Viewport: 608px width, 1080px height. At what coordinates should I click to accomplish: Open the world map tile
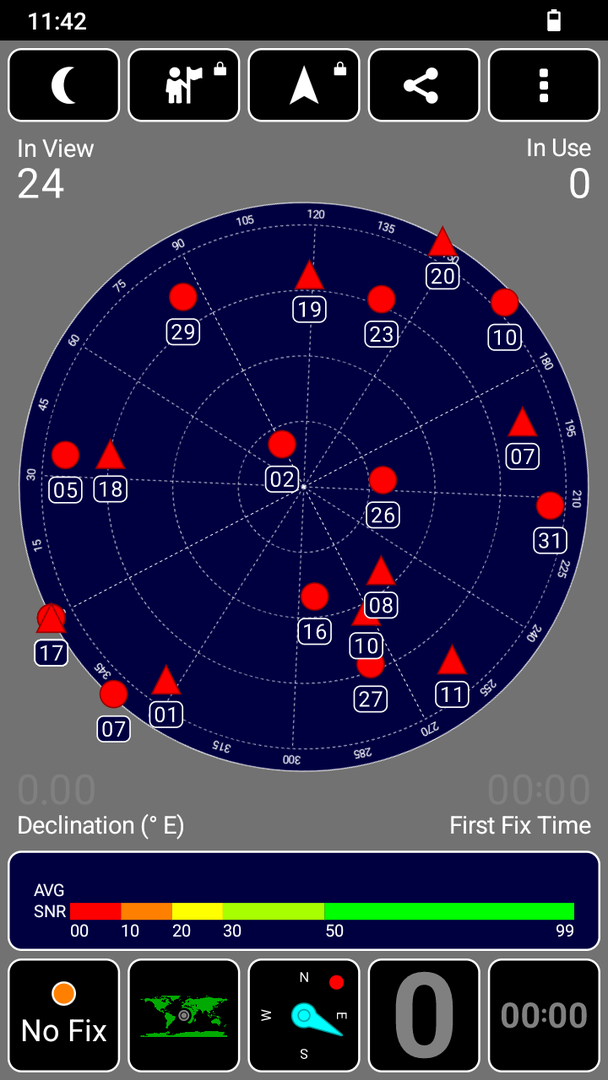pos(184,1015)
